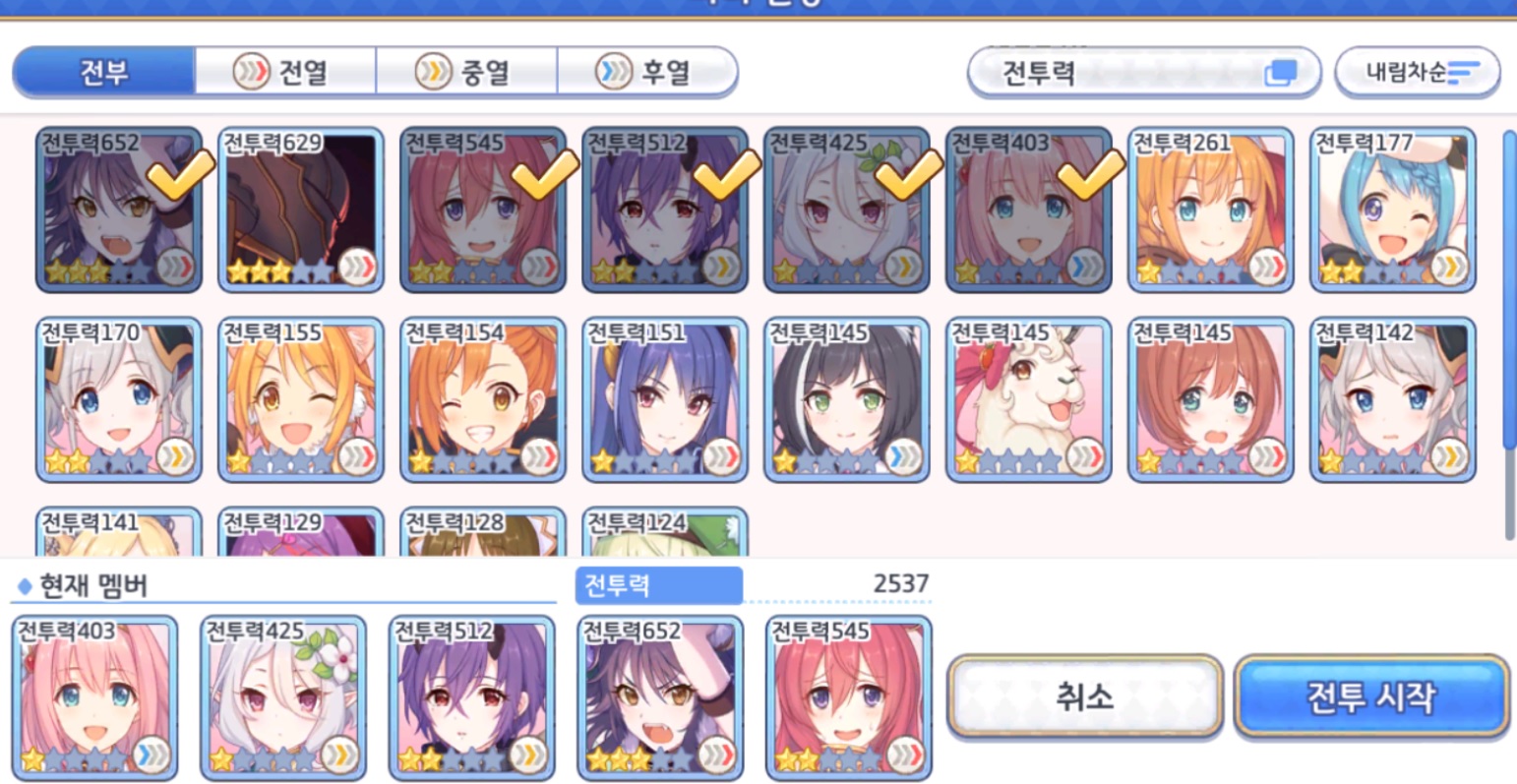
Task: Select the character with 전투력177
Action: [1393, 211]
